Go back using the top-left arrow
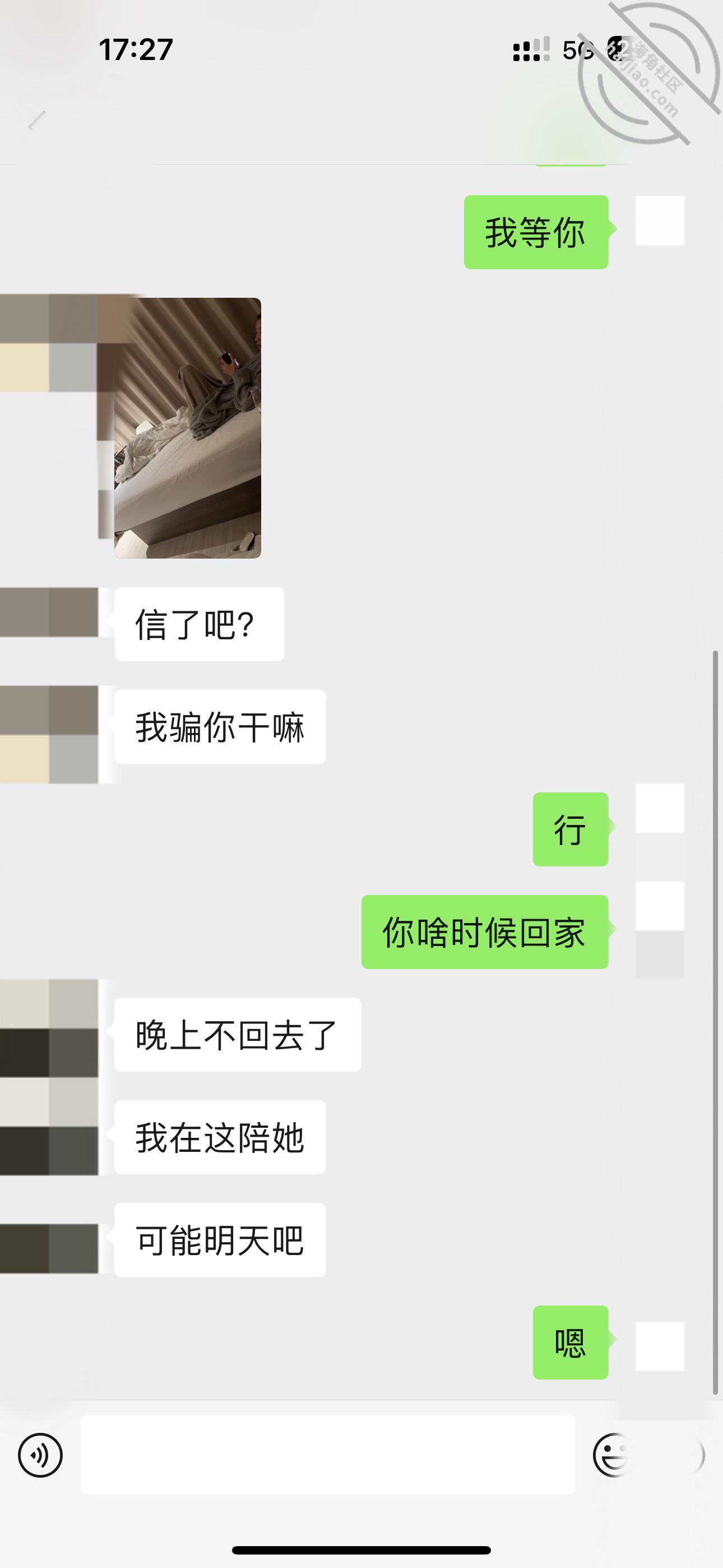 point(37,121)
